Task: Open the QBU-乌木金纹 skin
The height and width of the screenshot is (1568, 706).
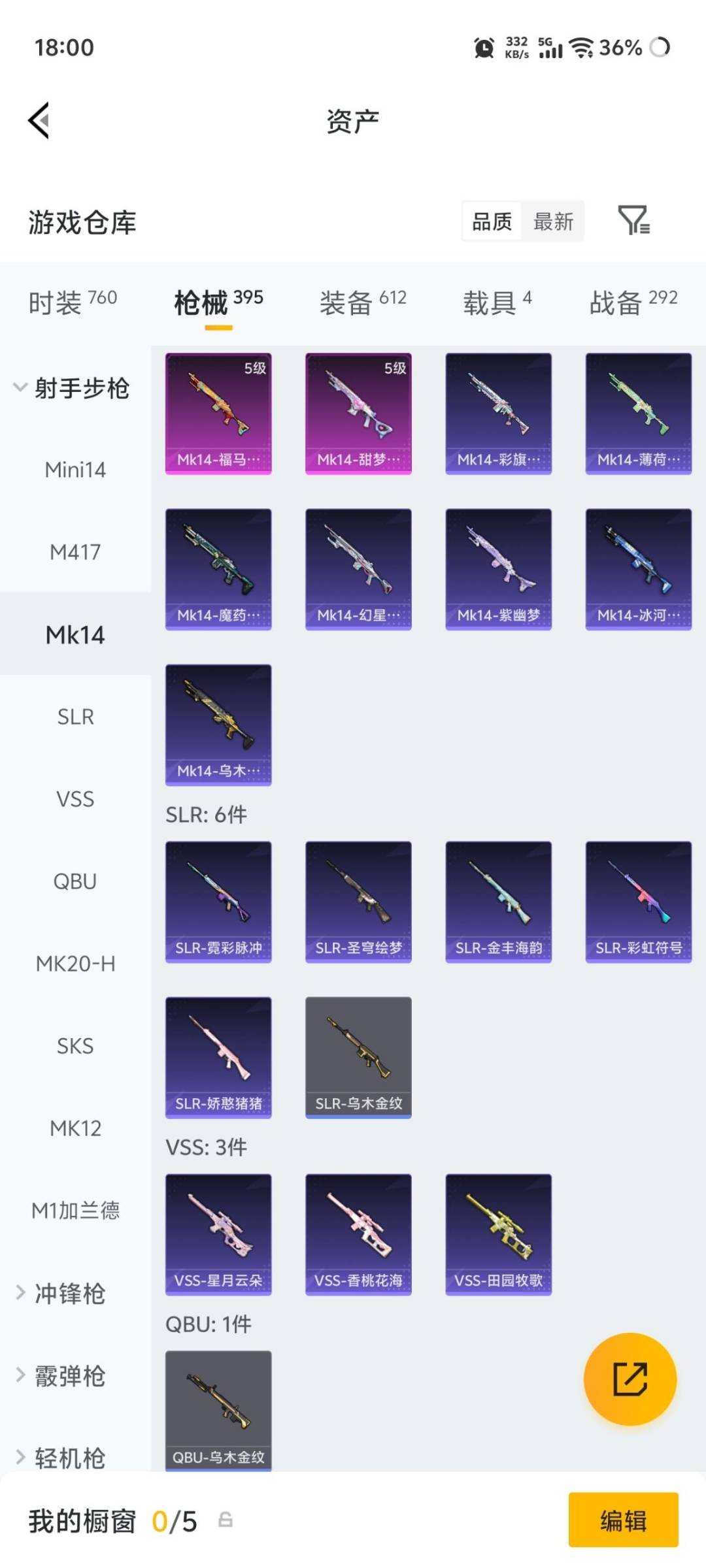Action: pyautogui.click(x=218, y=1411)
